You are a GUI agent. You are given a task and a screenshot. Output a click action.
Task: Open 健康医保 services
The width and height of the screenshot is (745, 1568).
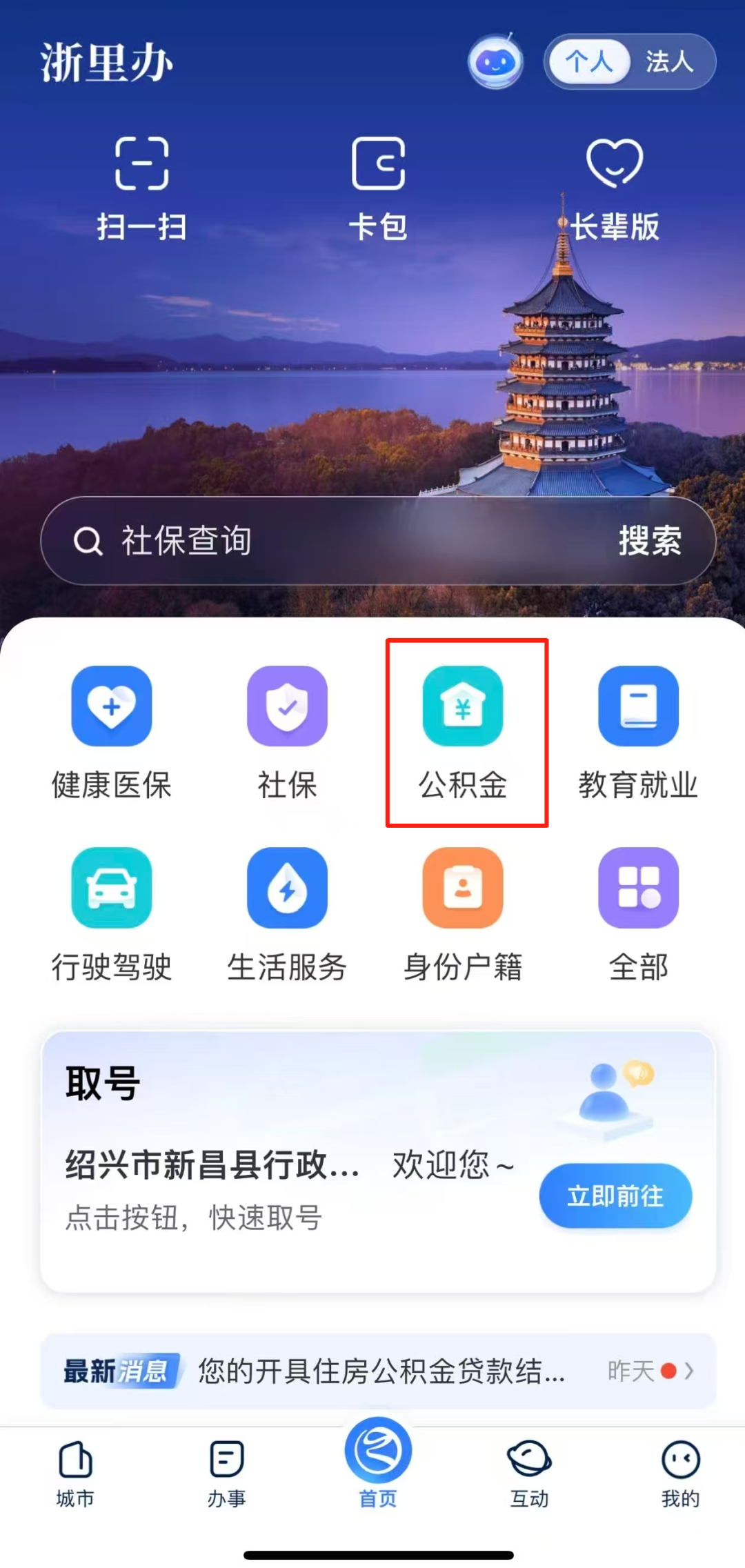click(112, 731)
